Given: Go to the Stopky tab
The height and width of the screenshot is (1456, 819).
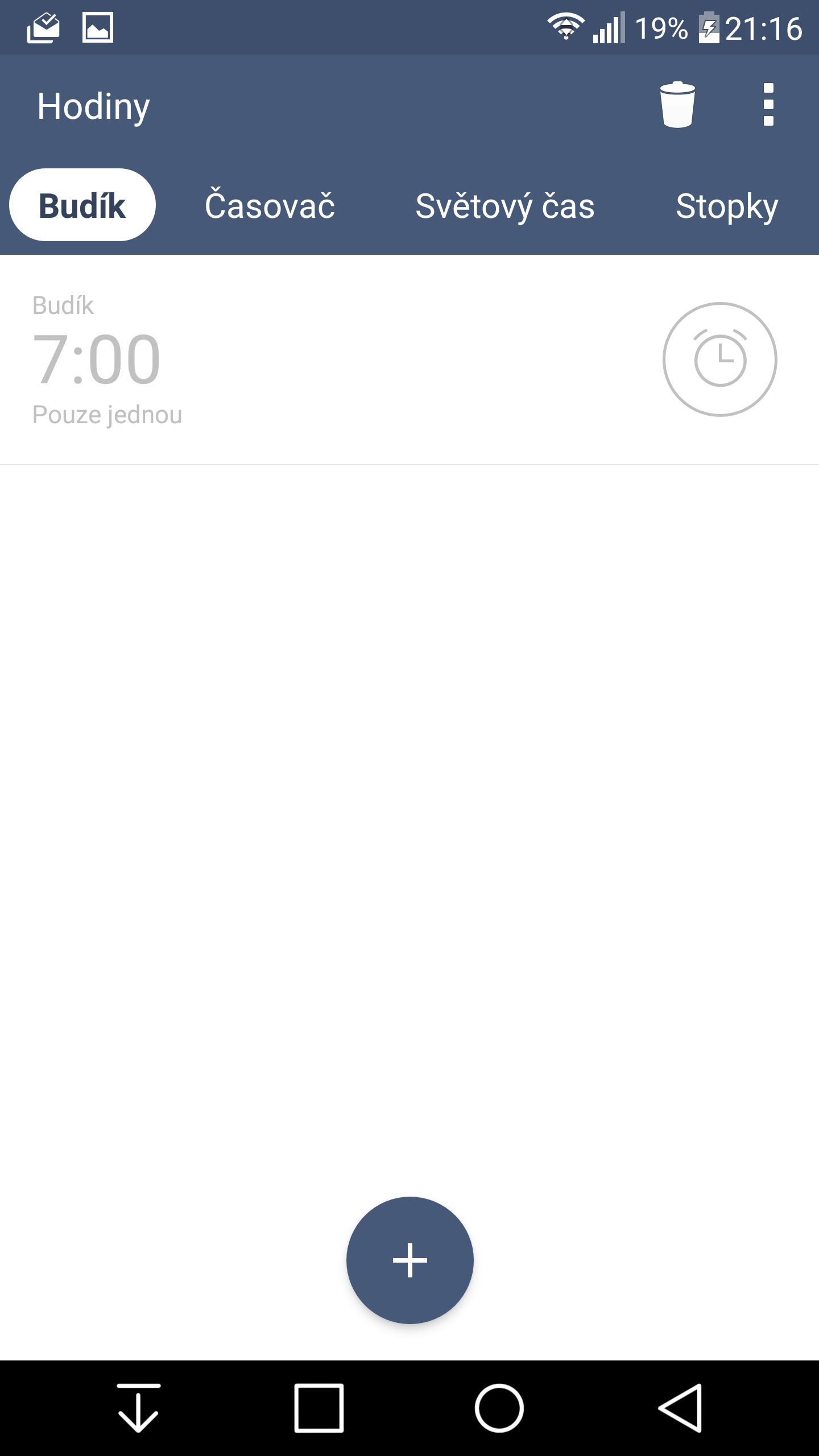Looking at the screenshot, I should click(727, 205).
